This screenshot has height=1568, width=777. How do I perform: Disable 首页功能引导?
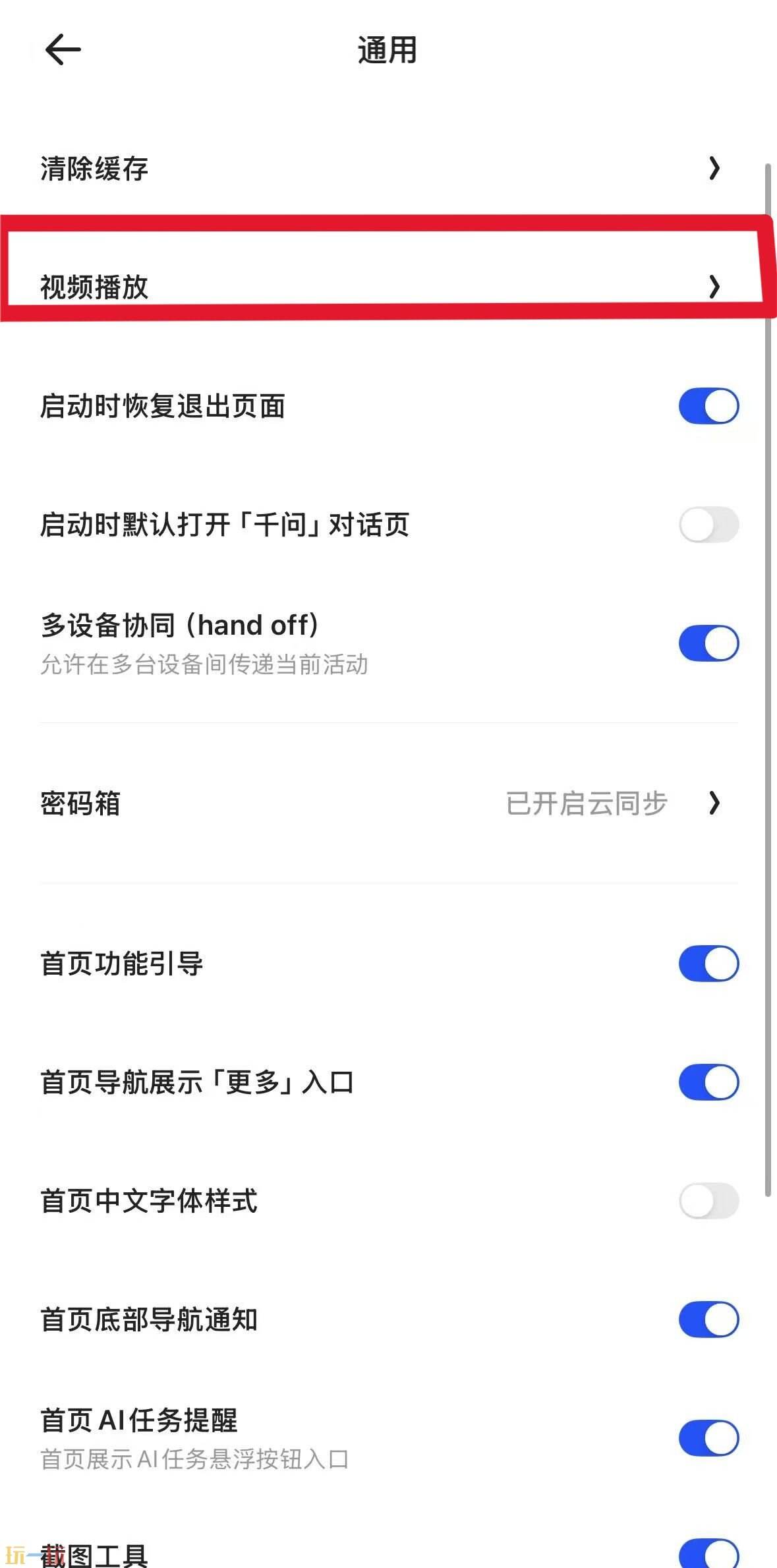coord(707,964)
